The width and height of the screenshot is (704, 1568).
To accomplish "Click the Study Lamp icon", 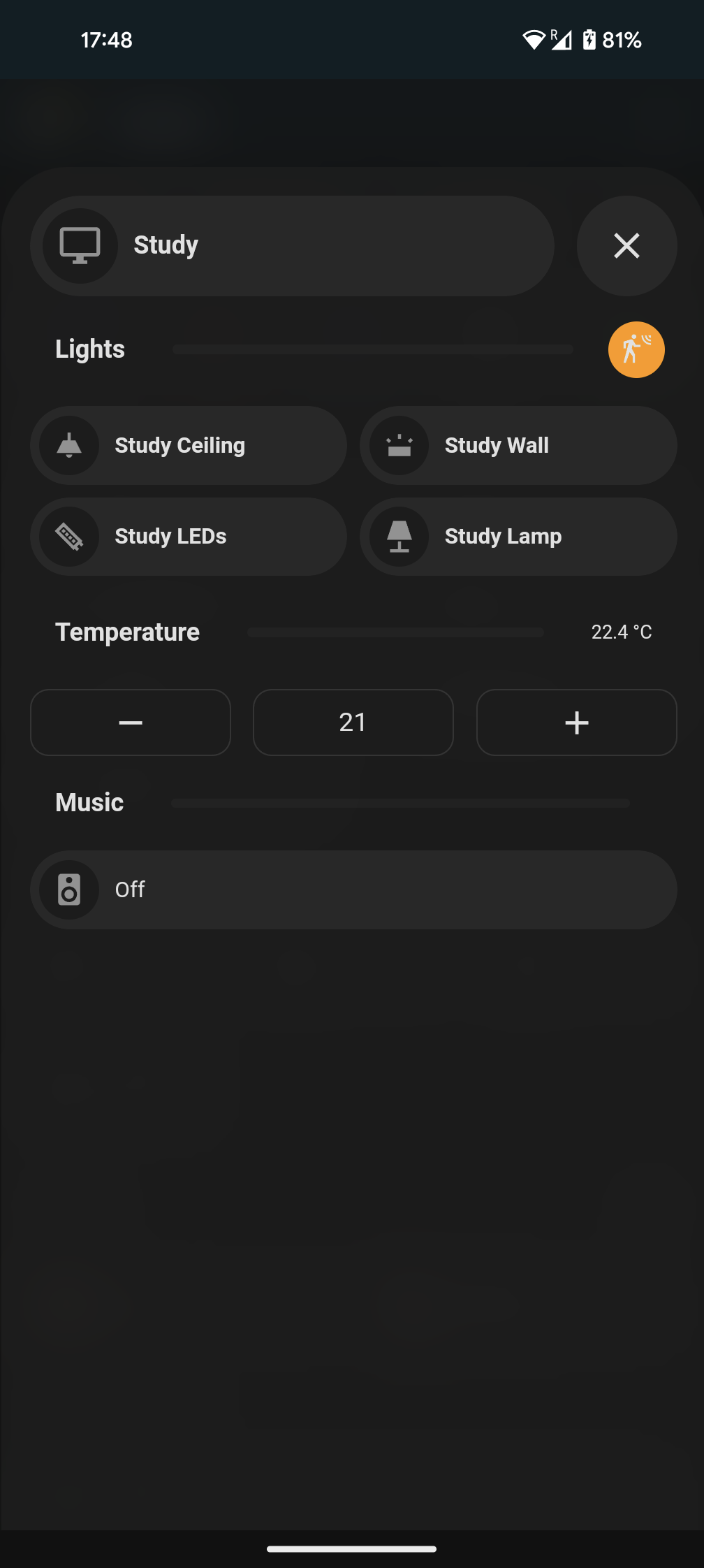I will (x=398, y=537).
